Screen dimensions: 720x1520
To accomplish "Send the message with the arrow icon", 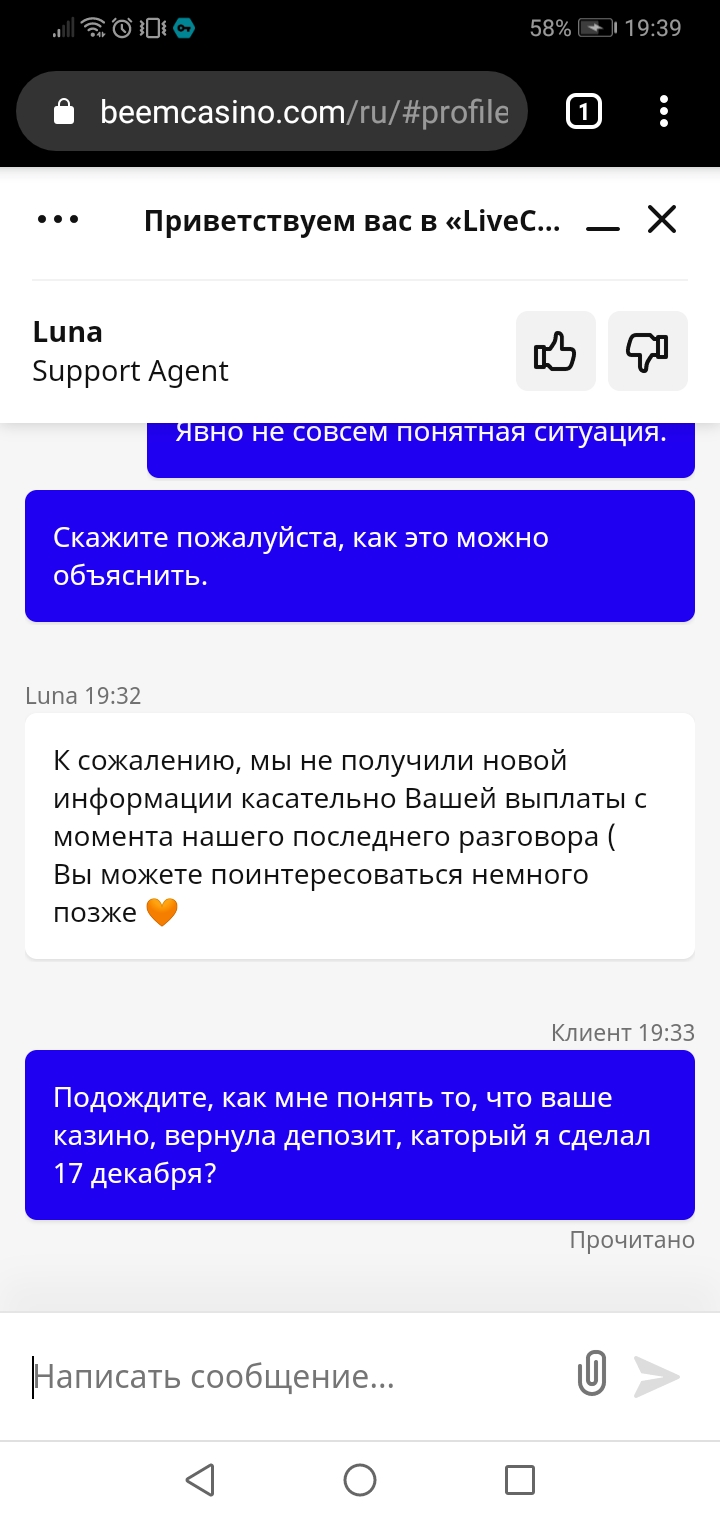I will [657, 1376].
